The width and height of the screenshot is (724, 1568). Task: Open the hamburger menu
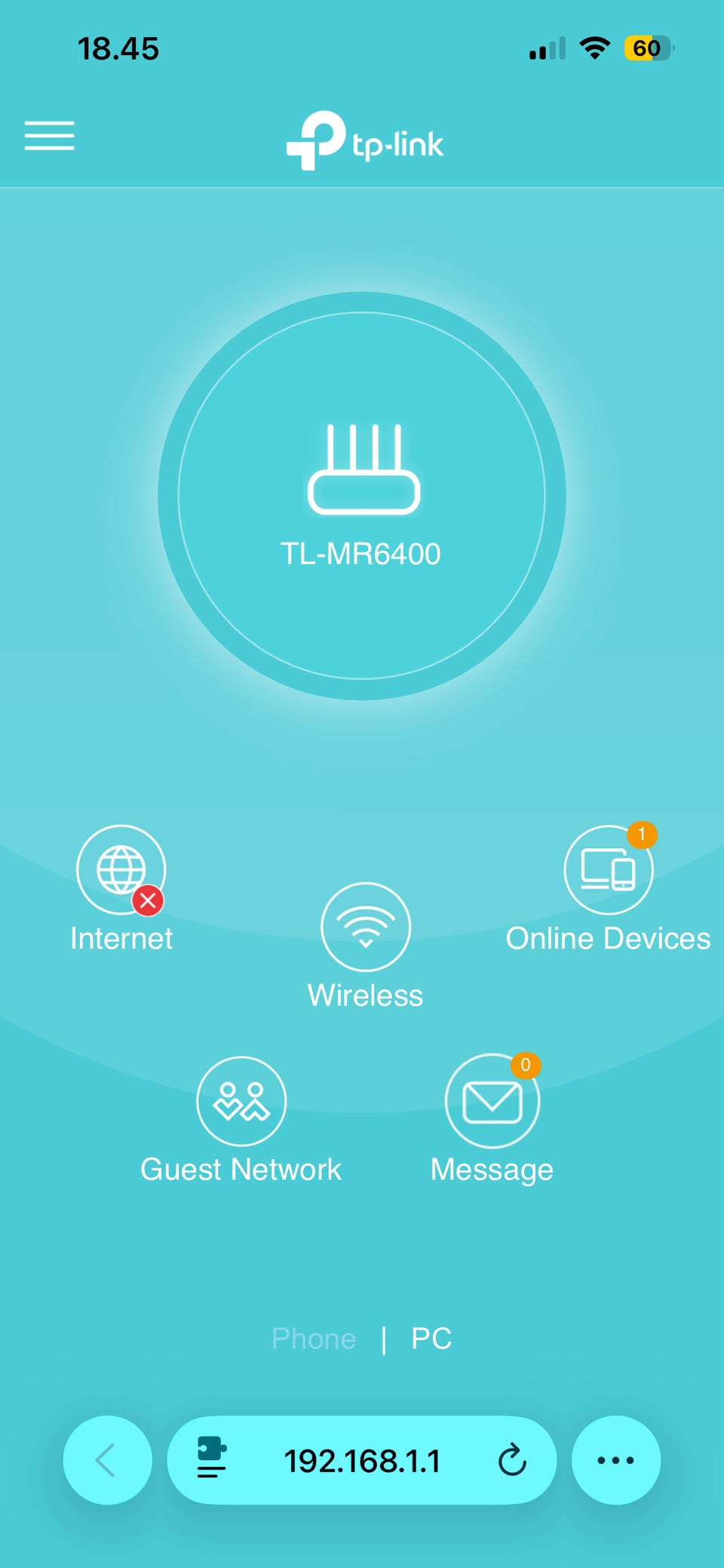(x=49, y=136)
